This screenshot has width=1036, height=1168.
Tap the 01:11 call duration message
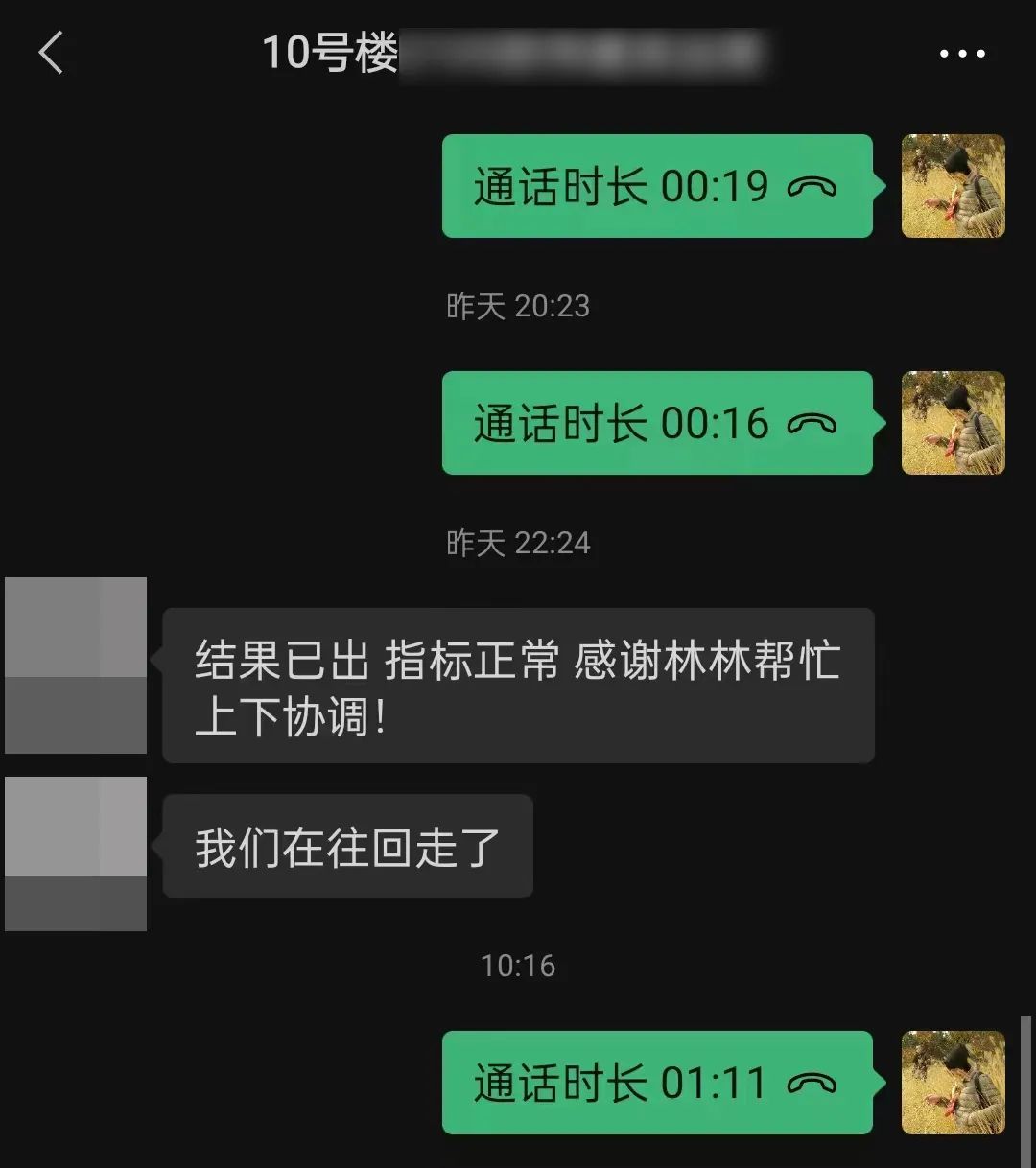click(x=656, y=1083)
